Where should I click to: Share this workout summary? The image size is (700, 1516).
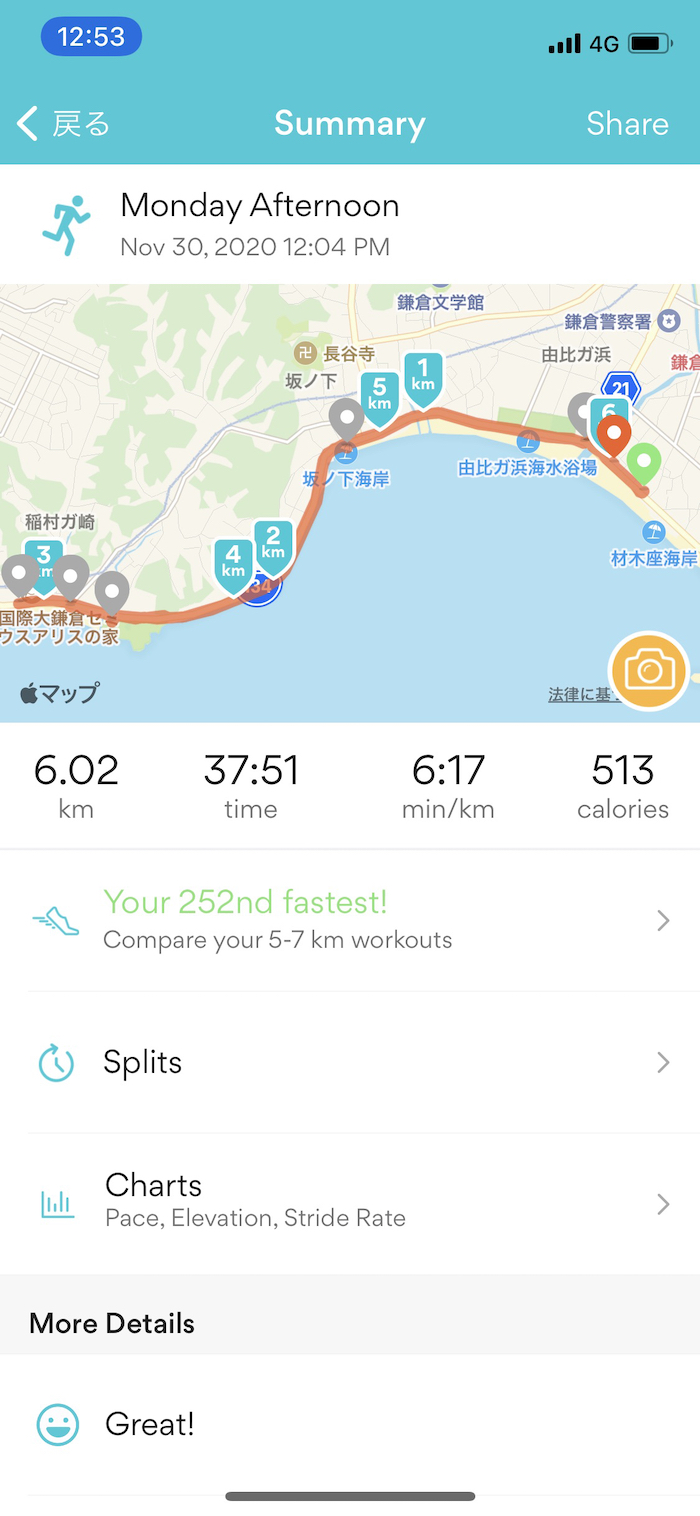click(627, 124)
